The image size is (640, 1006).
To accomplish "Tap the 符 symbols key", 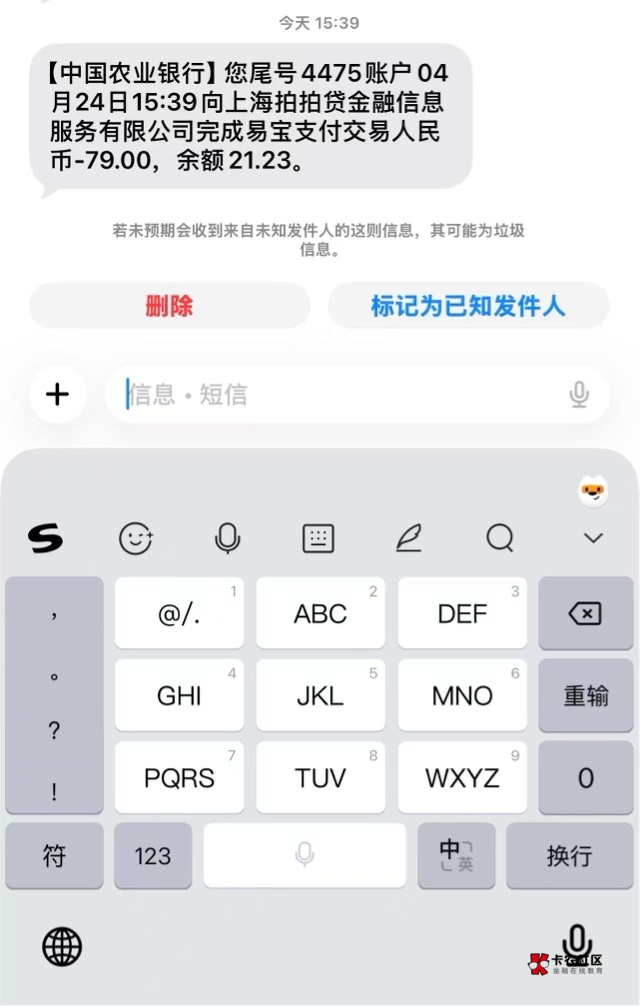I will (x=54, y=856).
